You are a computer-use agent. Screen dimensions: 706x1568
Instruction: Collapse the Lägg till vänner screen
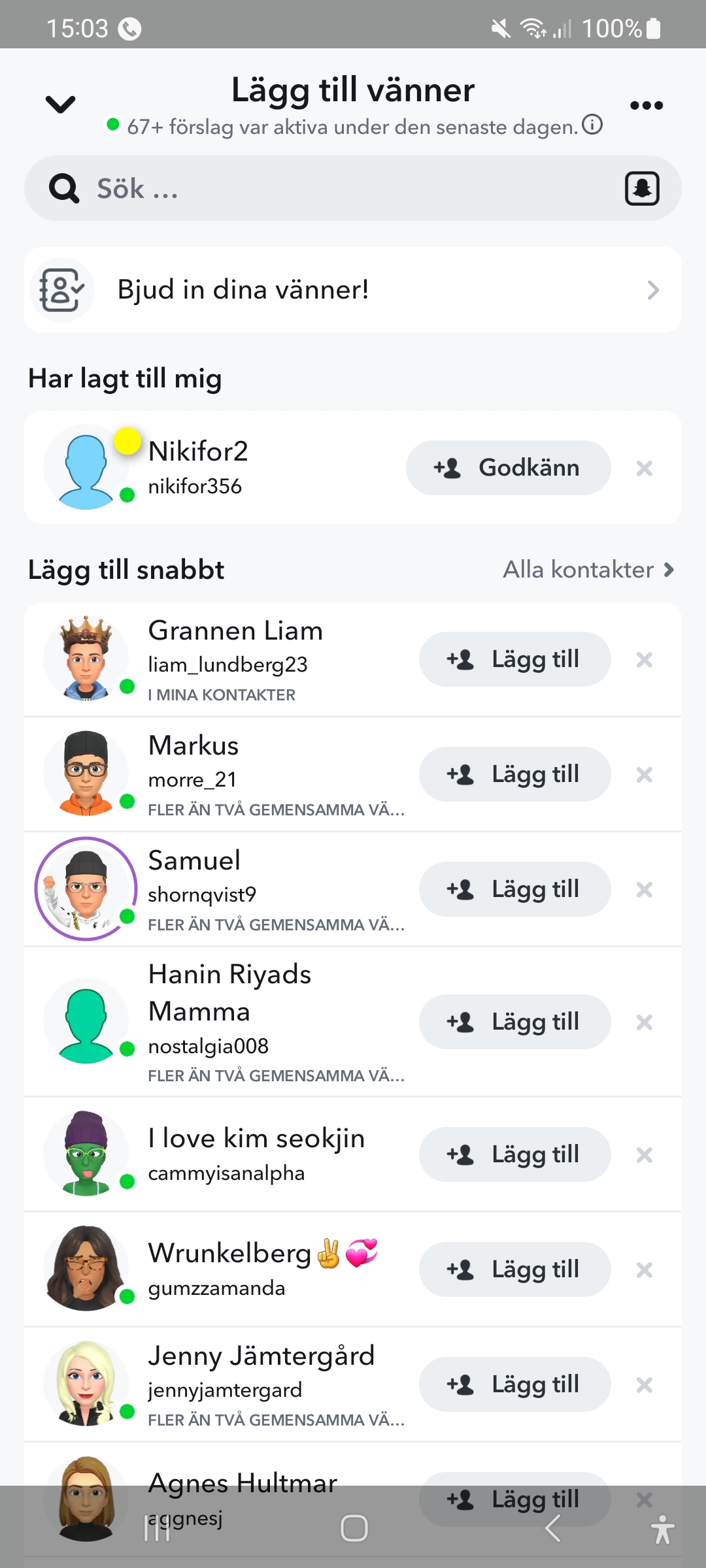[x=60, y=104]
